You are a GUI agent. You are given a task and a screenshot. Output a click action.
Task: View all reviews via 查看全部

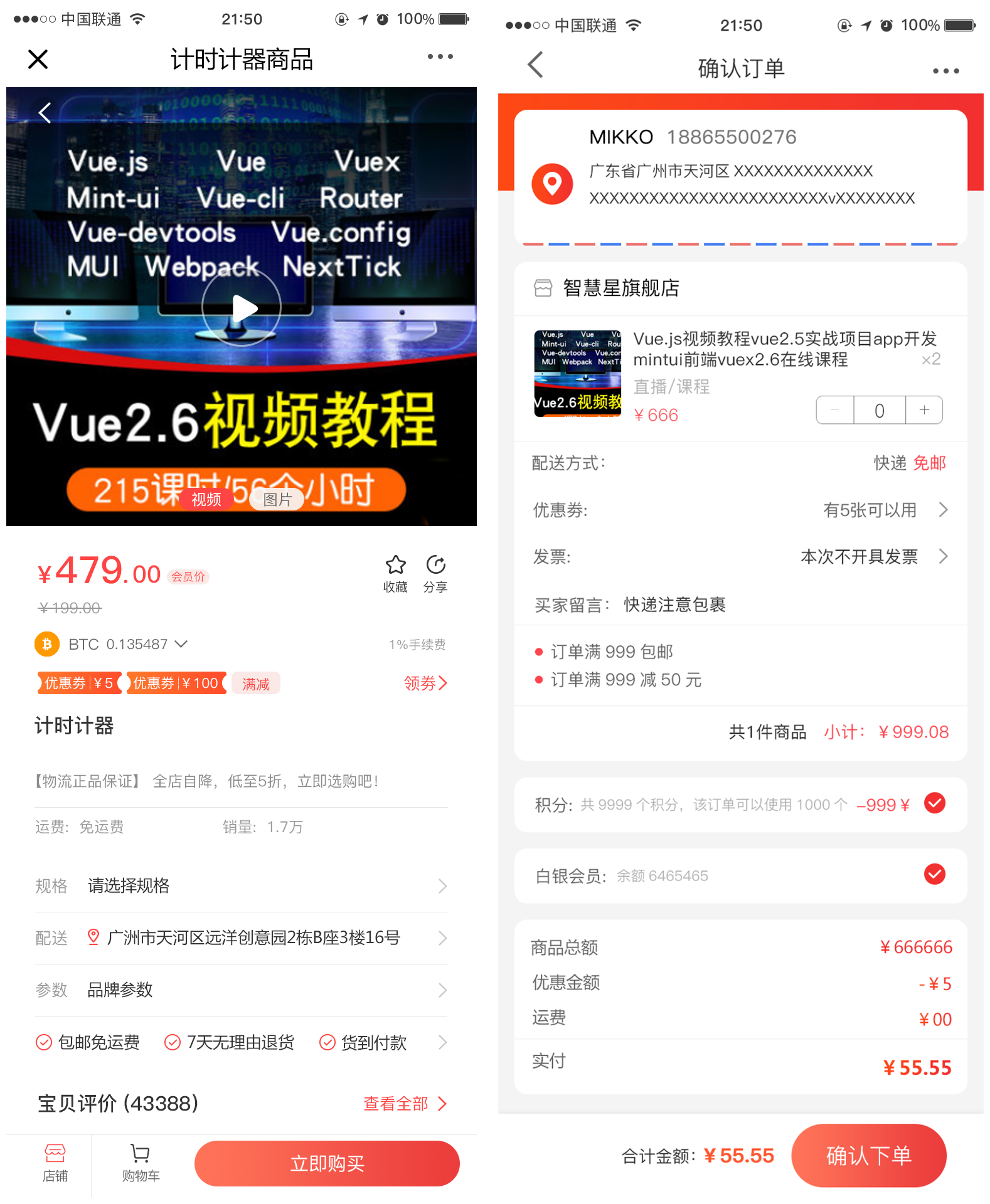405,1103
